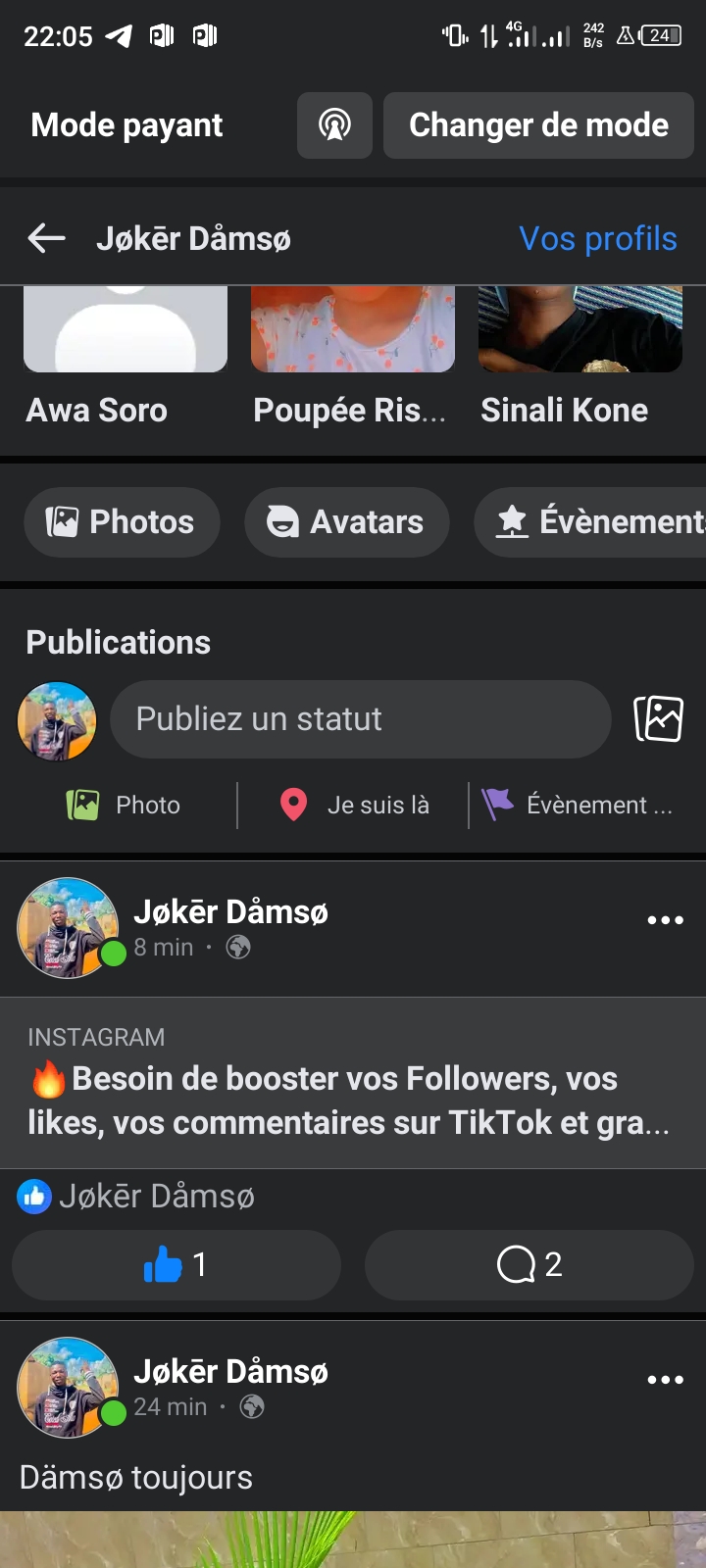Like the 8 min post

pyautogui.click(x=176, y=1265)
